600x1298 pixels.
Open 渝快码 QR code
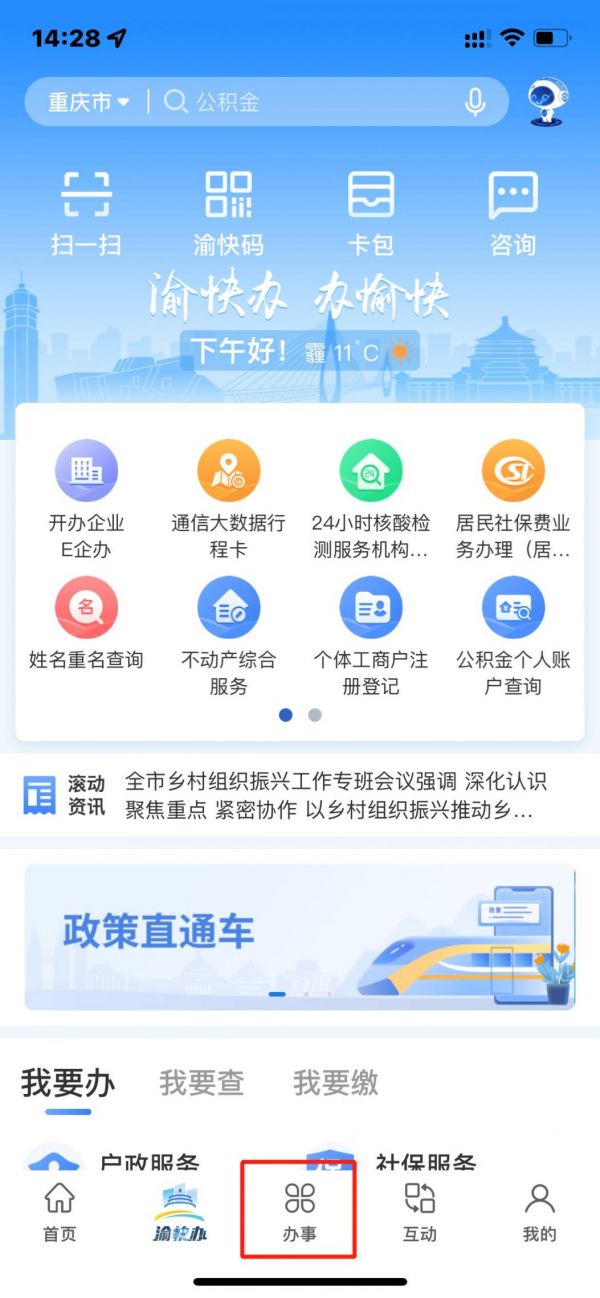228,212
